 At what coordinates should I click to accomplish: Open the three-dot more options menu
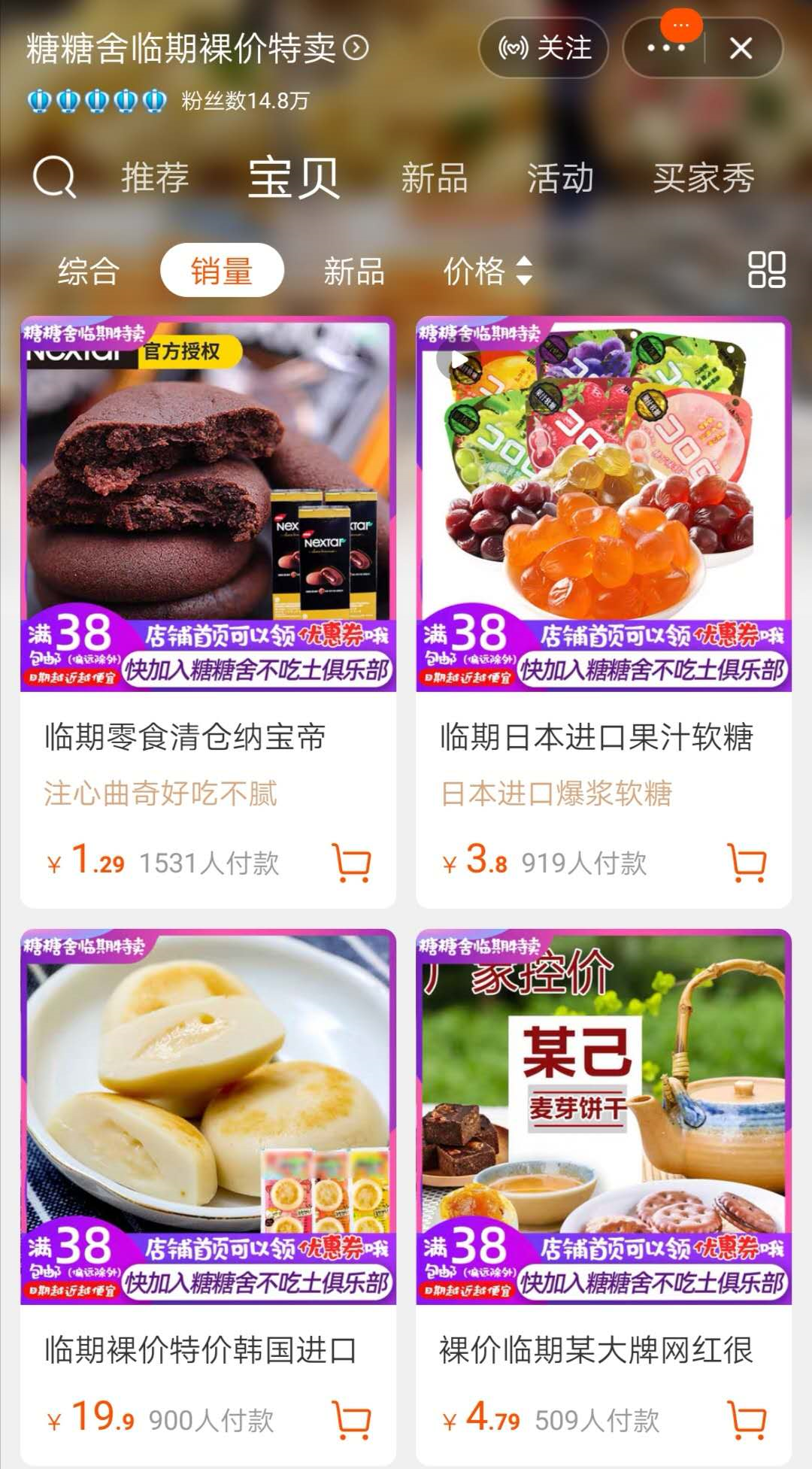pos(665,49)
